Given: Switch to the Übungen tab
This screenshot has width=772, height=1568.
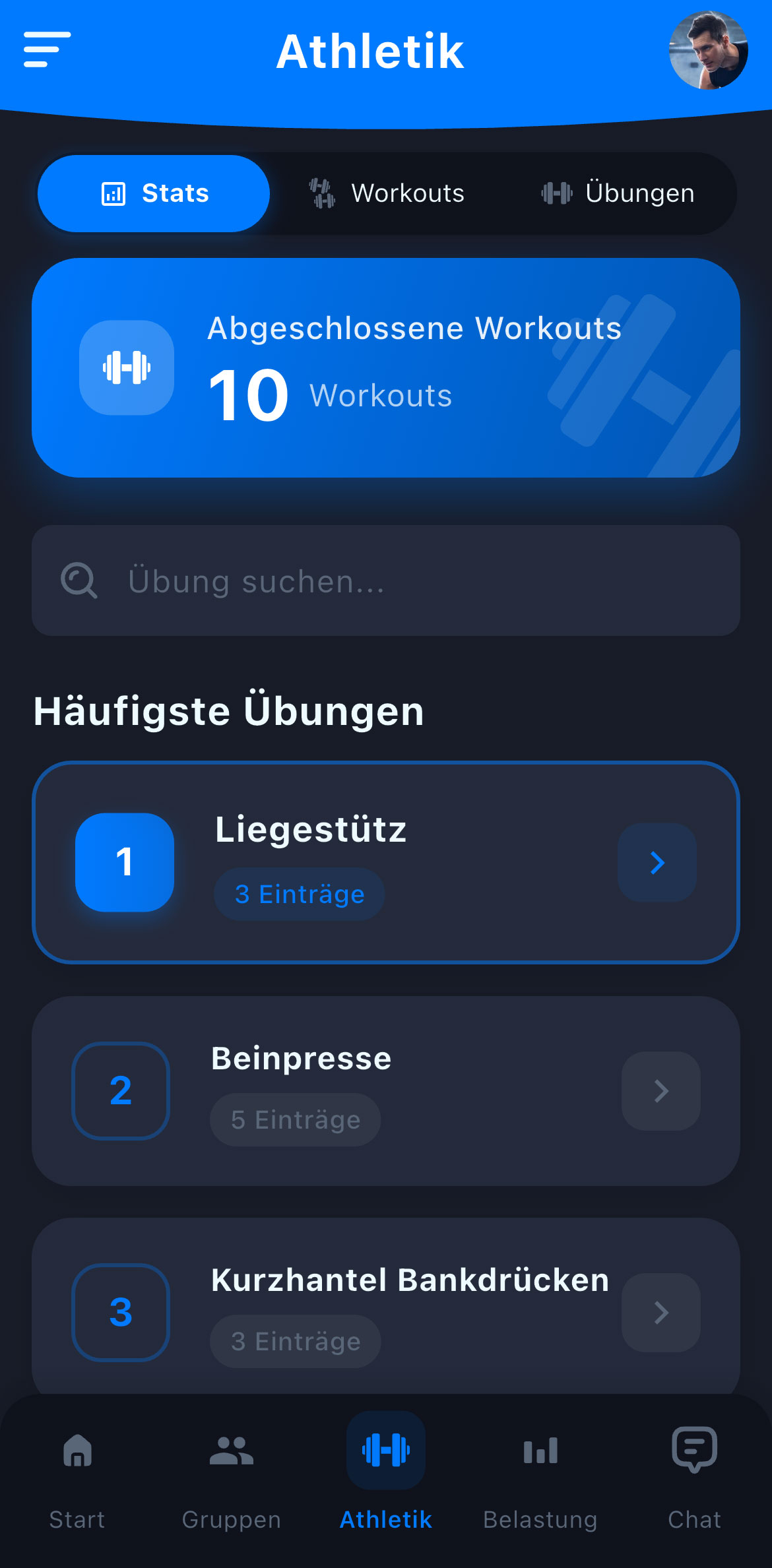Looking at the screenshot, I should coord(618,193).
